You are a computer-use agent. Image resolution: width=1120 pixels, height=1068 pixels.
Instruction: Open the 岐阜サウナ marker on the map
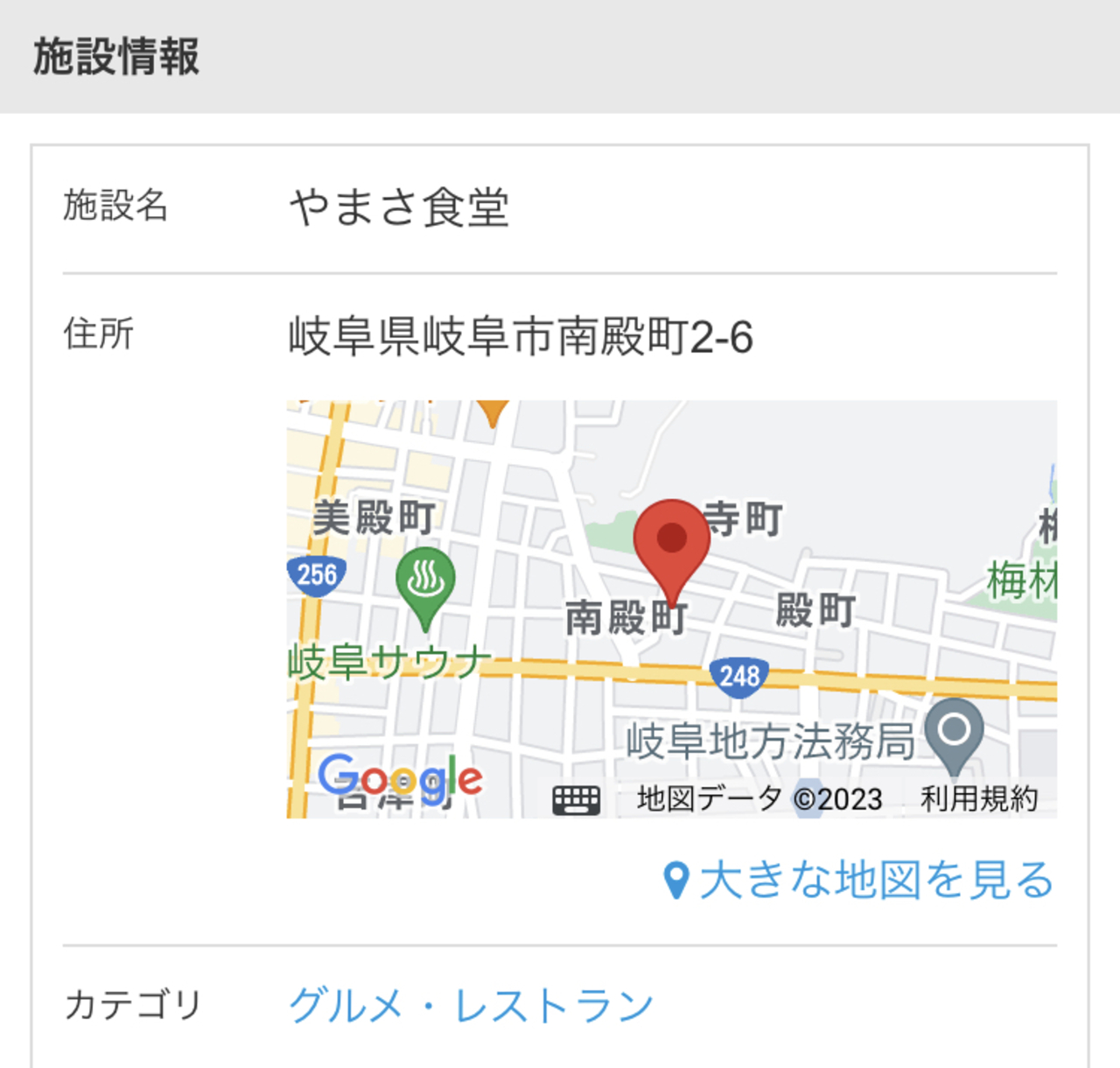tap(425, 581)
